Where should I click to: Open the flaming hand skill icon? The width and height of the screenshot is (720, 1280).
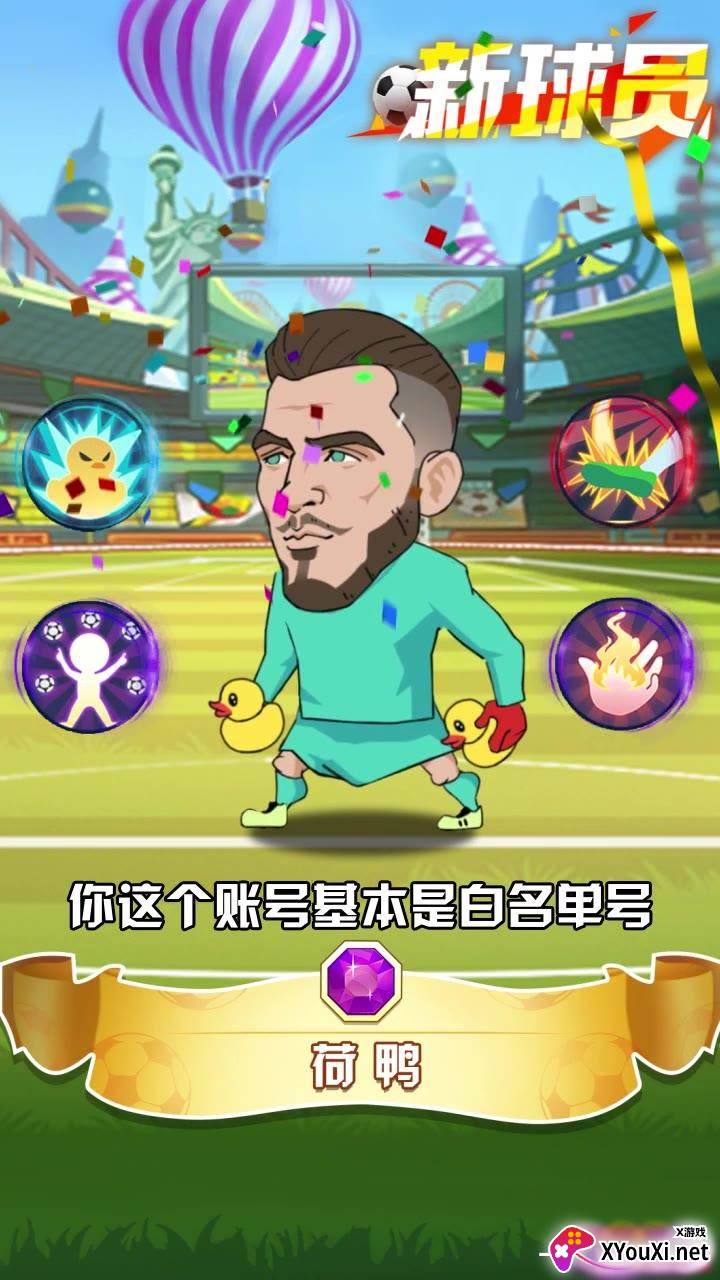[622, 666]
